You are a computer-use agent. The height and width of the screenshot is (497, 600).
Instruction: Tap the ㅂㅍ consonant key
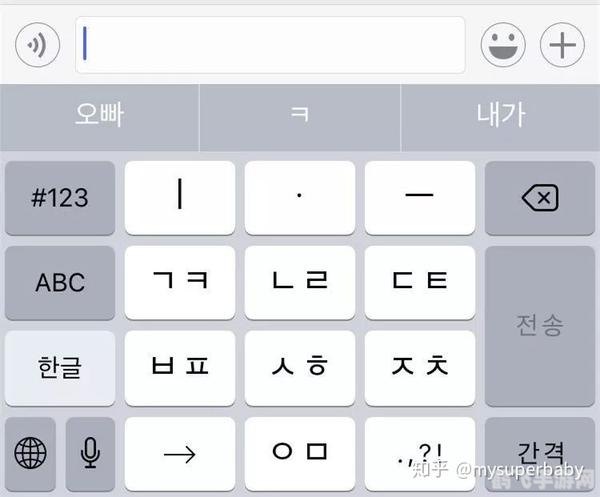tap(180, 368)
